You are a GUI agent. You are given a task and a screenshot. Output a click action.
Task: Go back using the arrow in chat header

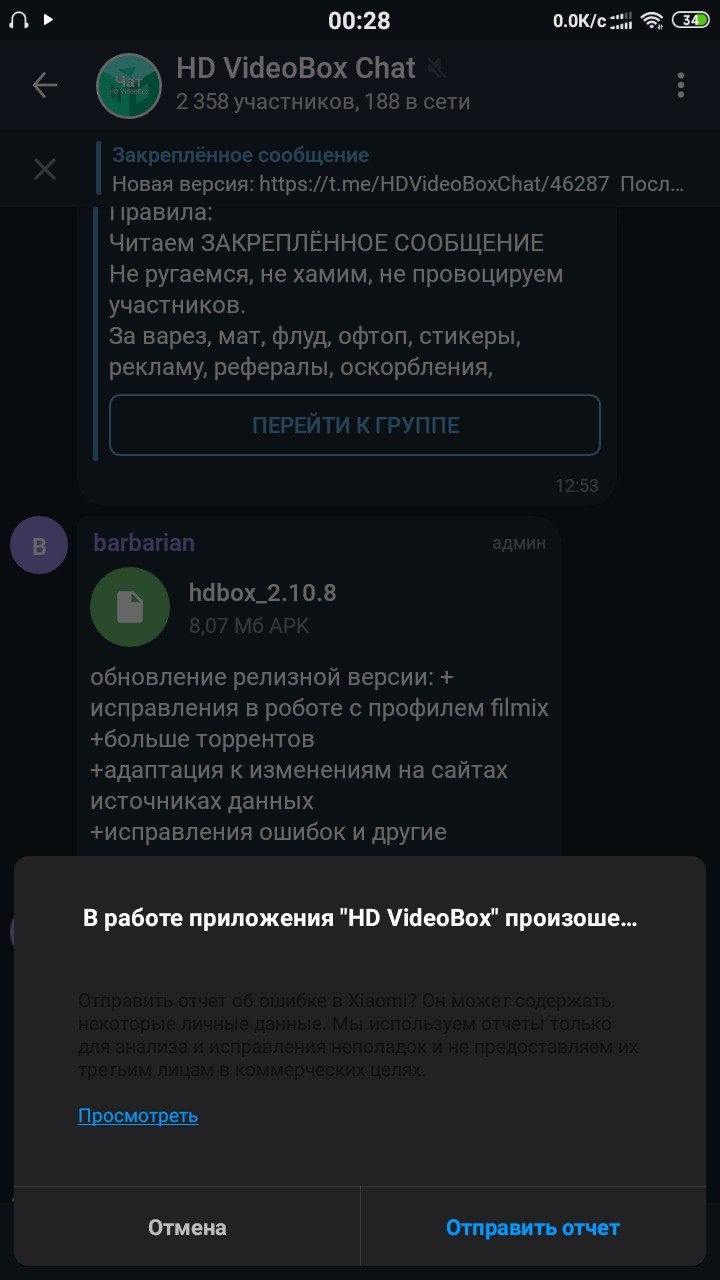pos(45,86)
